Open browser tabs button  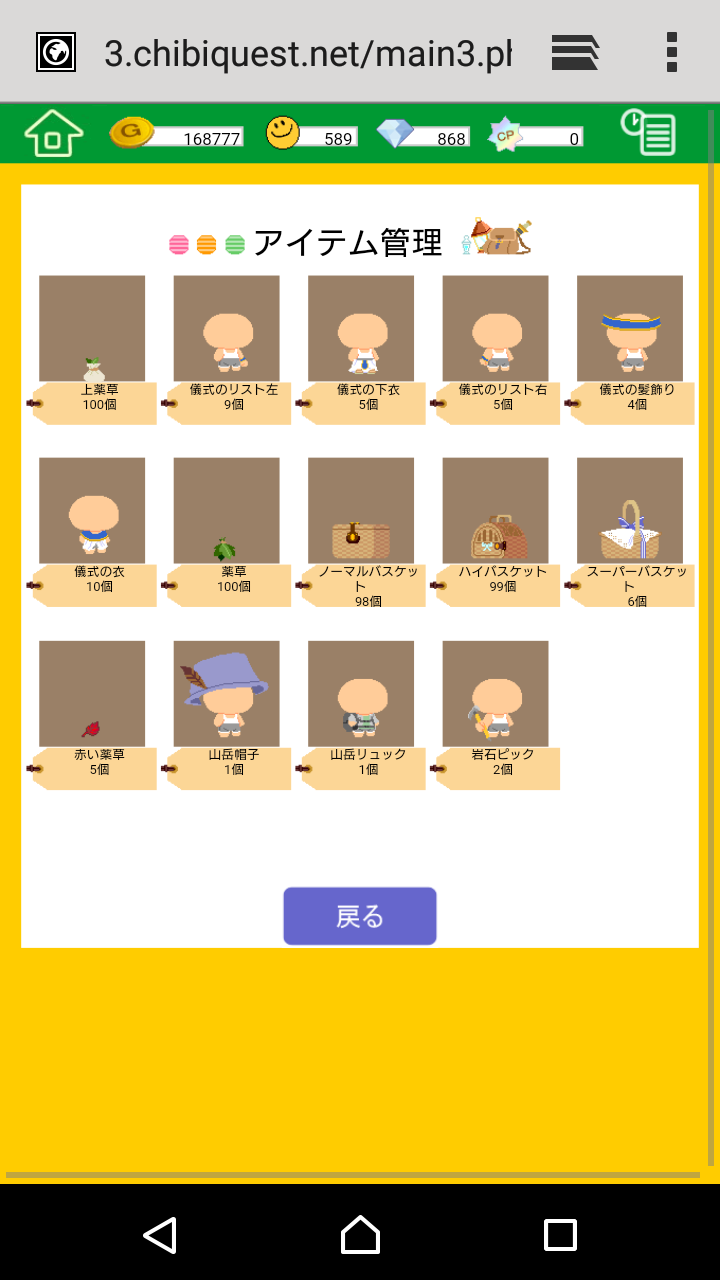[575, 52]
